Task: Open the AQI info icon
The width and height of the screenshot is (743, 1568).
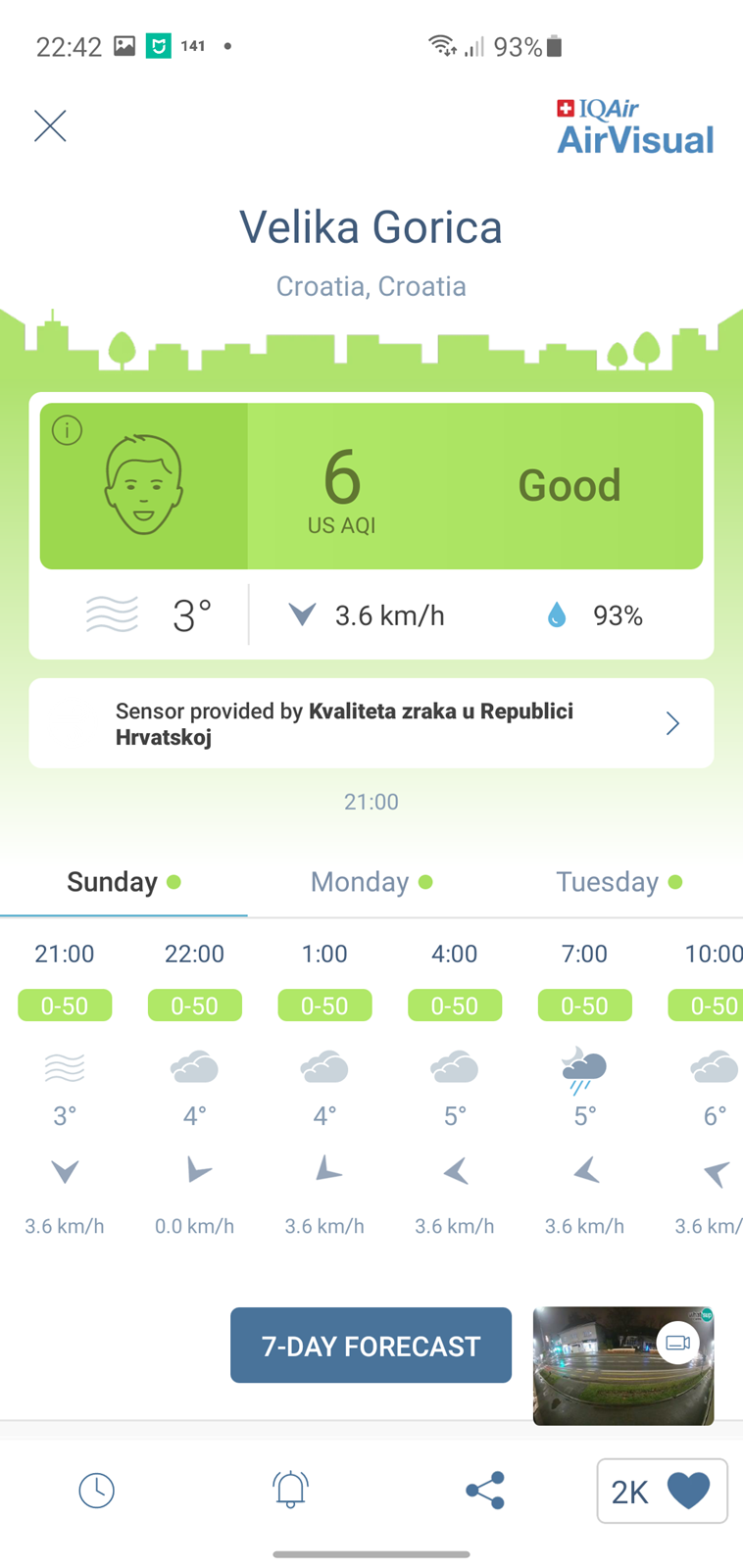Action: 67,430
